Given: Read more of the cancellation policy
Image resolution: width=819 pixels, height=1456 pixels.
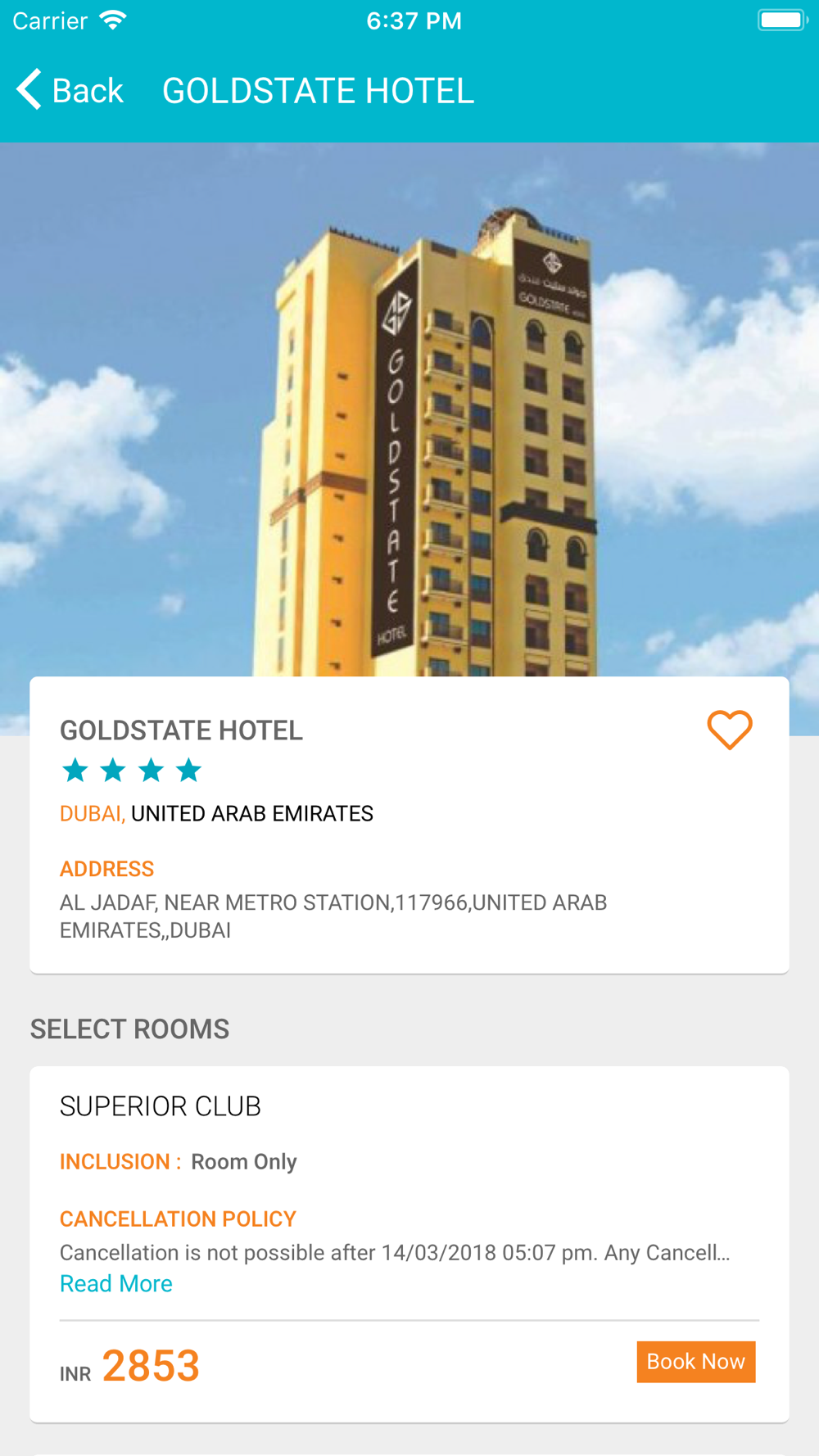Looking at the screenshot, I should point(116,1283).
